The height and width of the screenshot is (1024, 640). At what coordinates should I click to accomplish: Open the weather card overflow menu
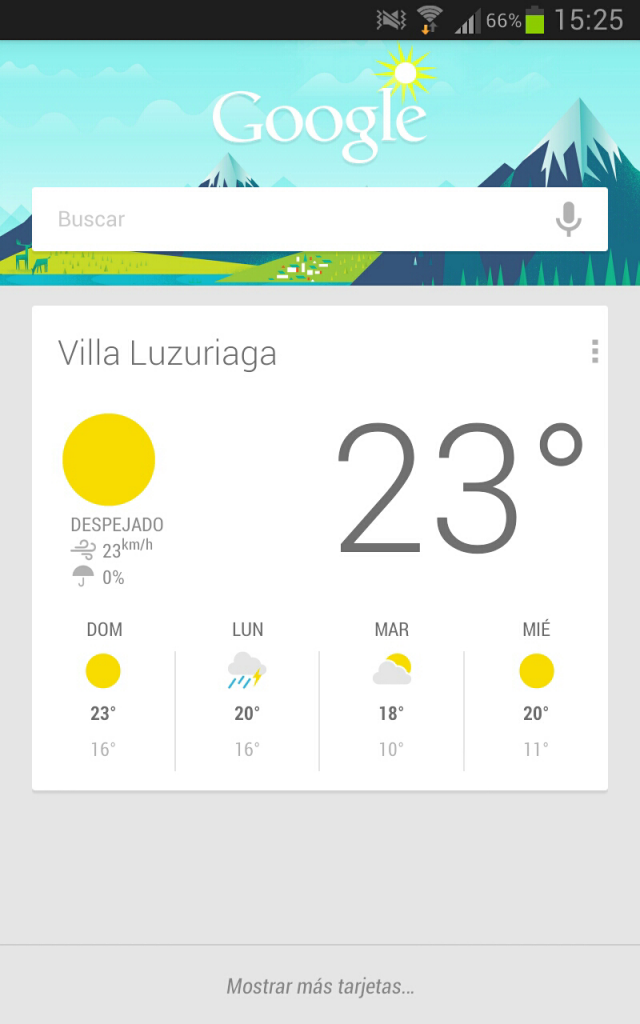(595, 351)
